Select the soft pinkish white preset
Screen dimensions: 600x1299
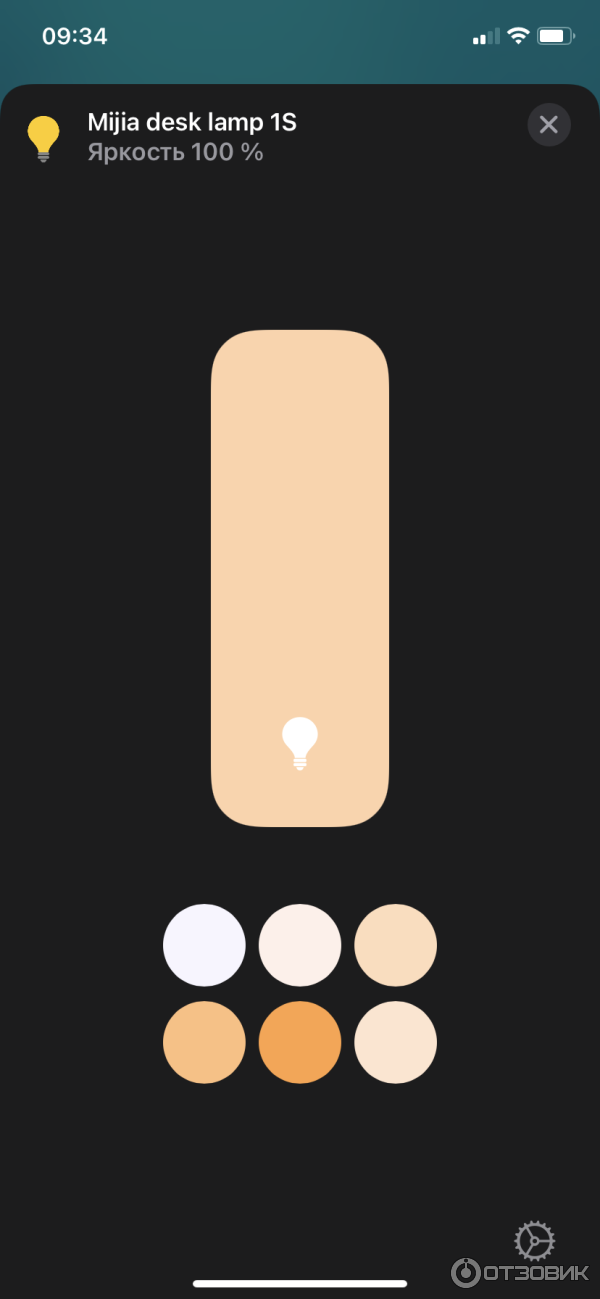[x=300, y=945]
